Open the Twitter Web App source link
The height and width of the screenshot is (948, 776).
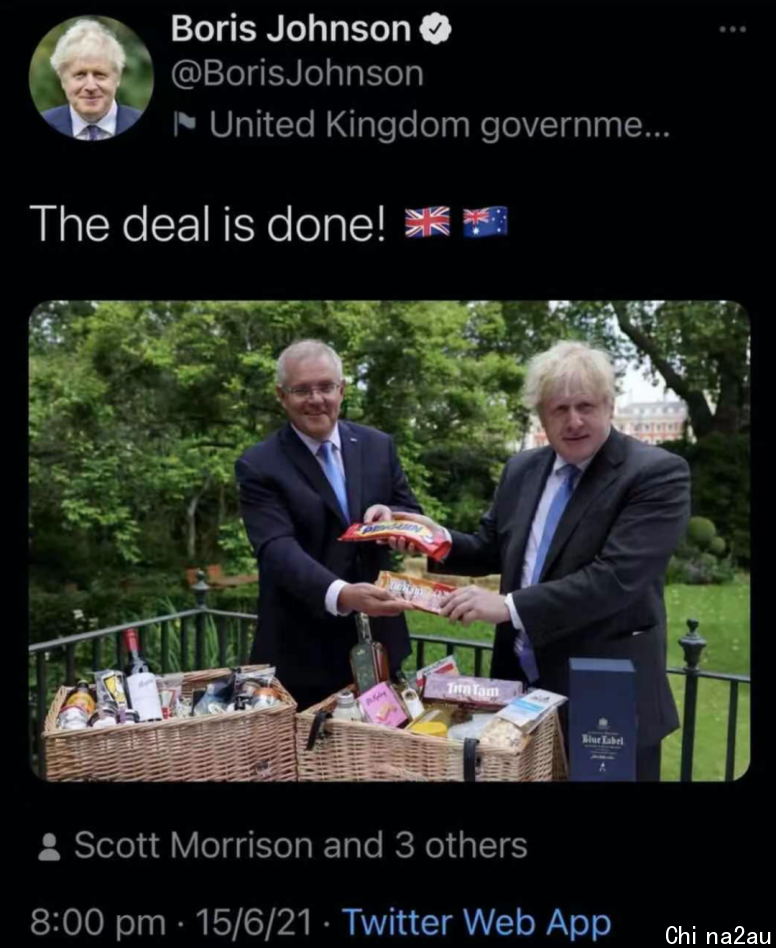pyautogui.click(x=477, y=920)
